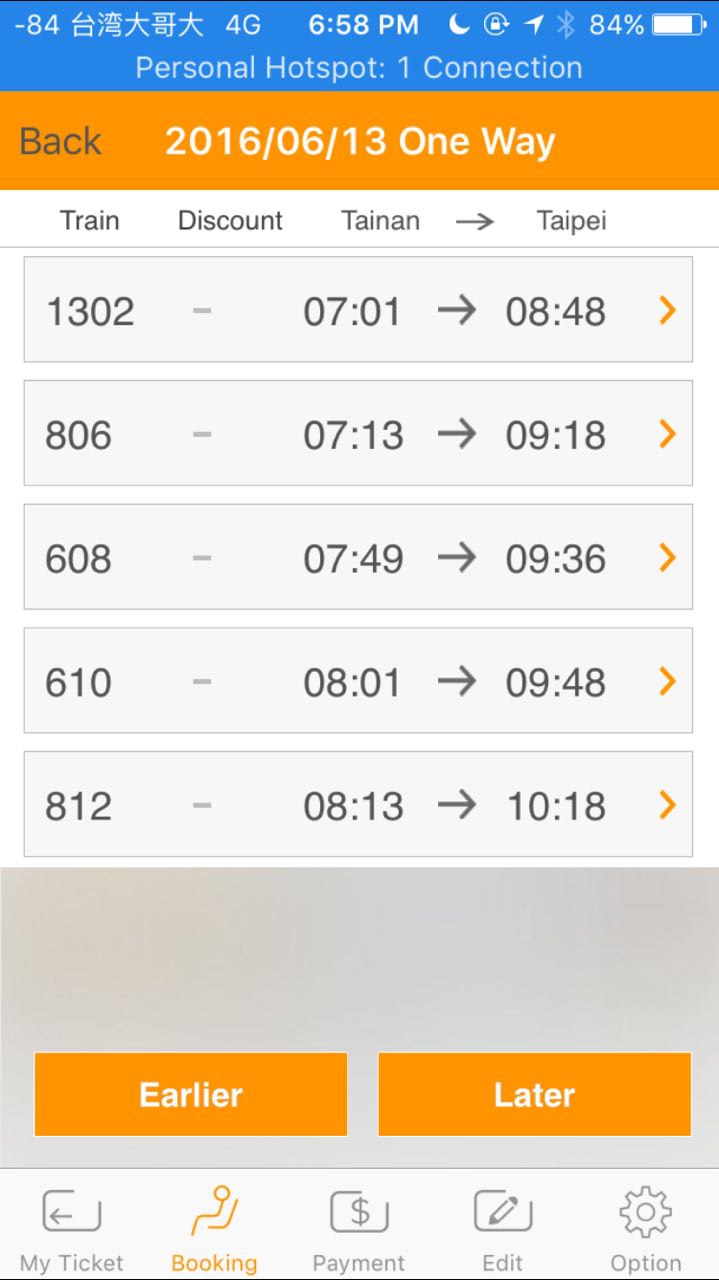Image resolution: width=719 pixels, height=1280 pixels.
Task: Switch to the Edit tab
Action: (502, 1228)
